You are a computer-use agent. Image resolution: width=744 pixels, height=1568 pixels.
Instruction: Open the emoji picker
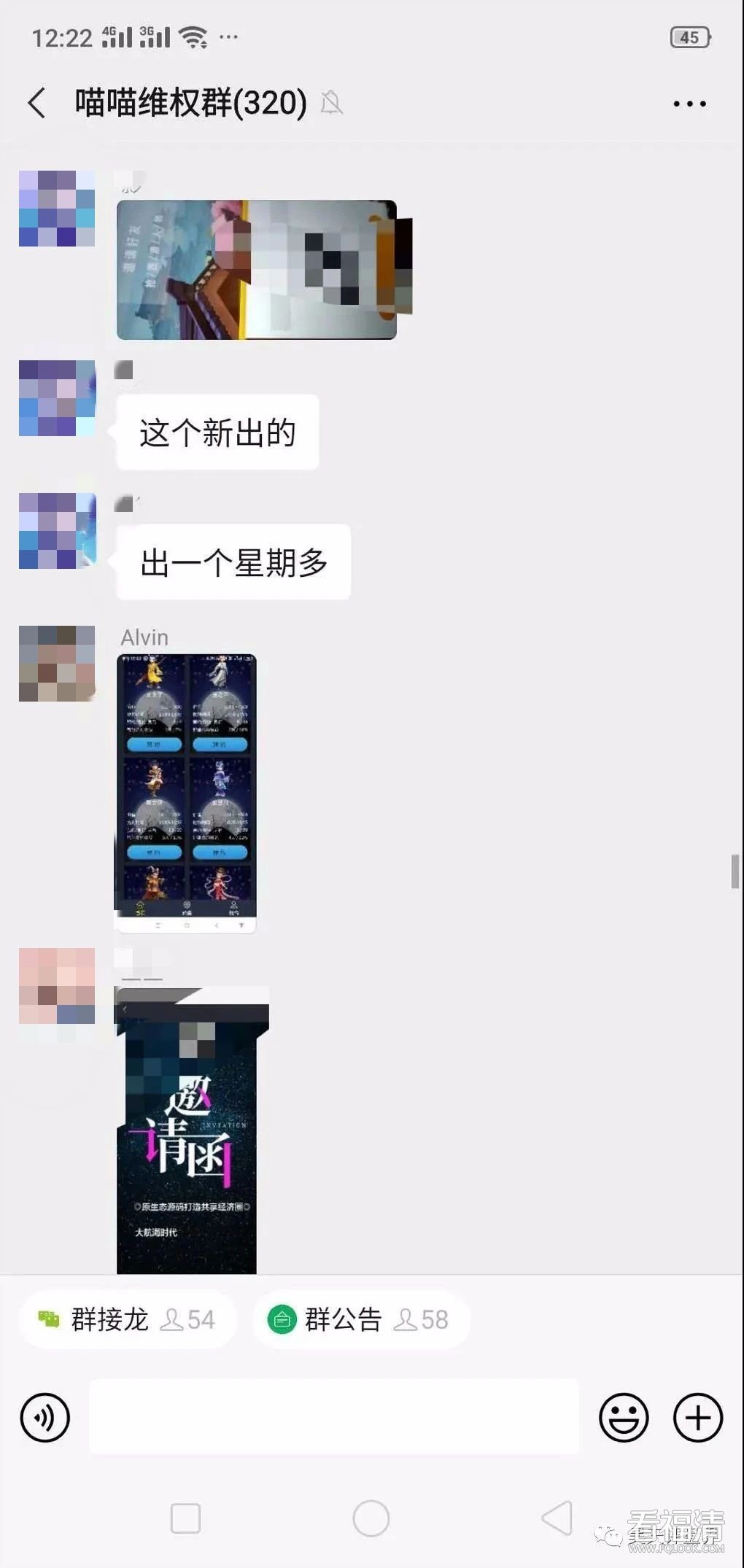pyautogui.click(x=623, y=1417)
